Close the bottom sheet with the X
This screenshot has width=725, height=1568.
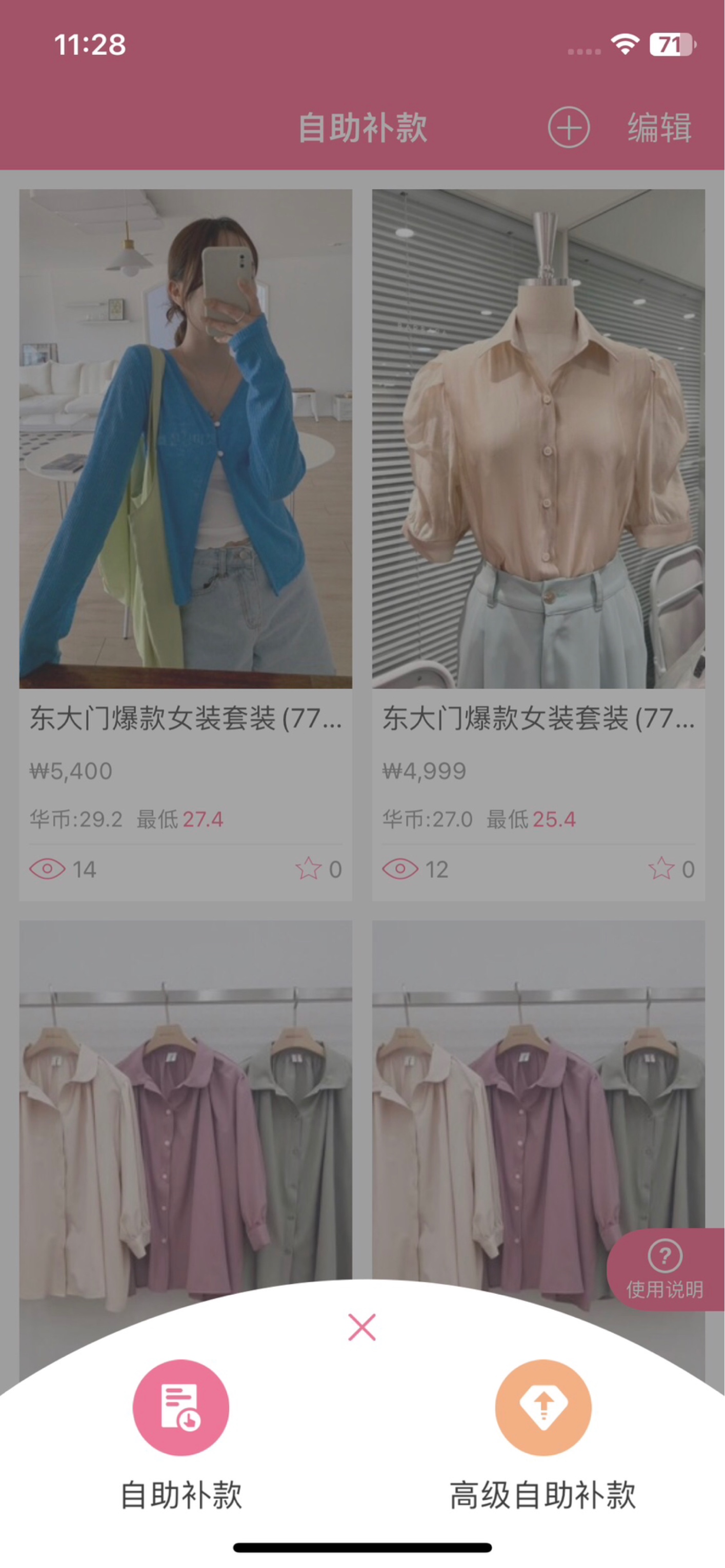coord(362,1328)
